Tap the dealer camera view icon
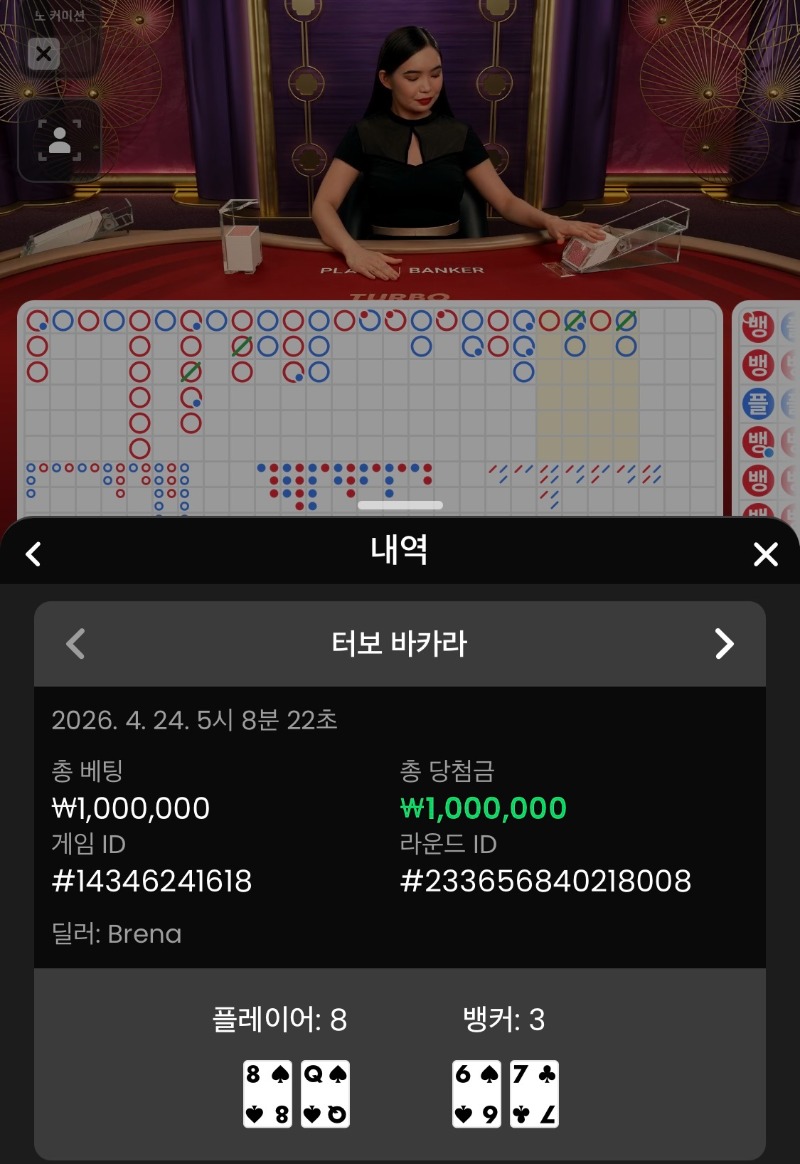Image resolution: width=800 pixels, height=1164 pixels. click(x=59, y=141)
